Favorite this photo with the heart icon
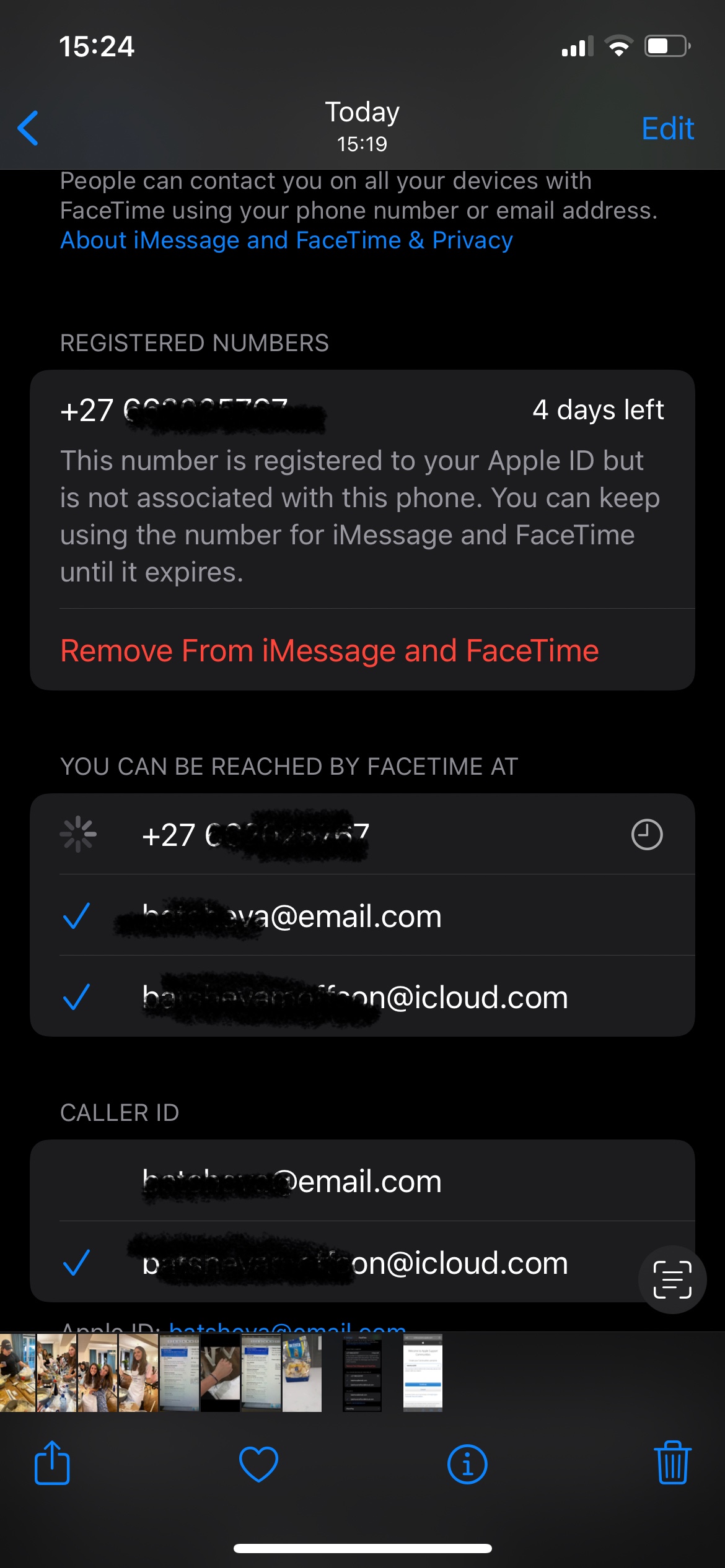The height and width of the screenshot is (1568, 725). tap(258, 1464)
